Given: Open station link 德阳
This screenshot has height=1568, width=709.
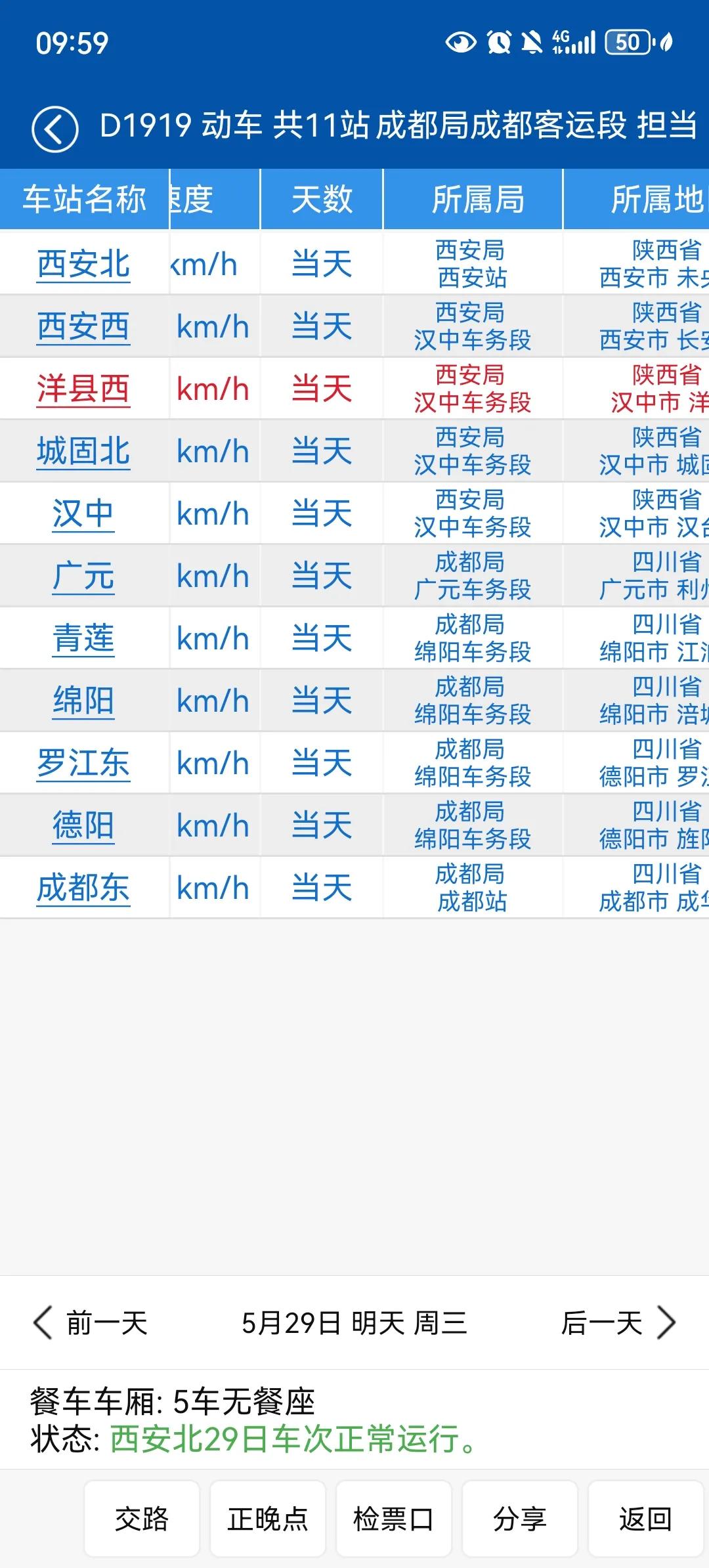Looking at the screenshot, I should coord(83,825).
